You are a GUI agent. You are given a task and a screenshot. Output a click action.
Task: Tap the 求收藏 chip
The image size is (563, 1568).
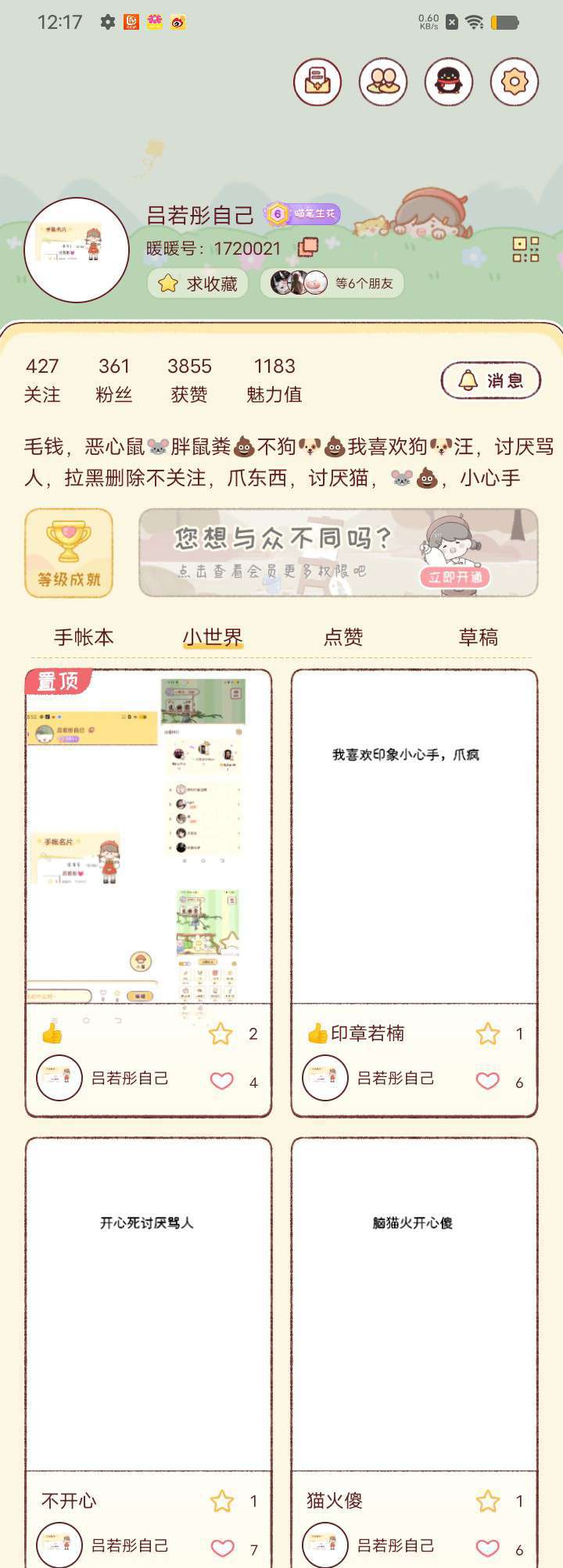click(198, 283)
